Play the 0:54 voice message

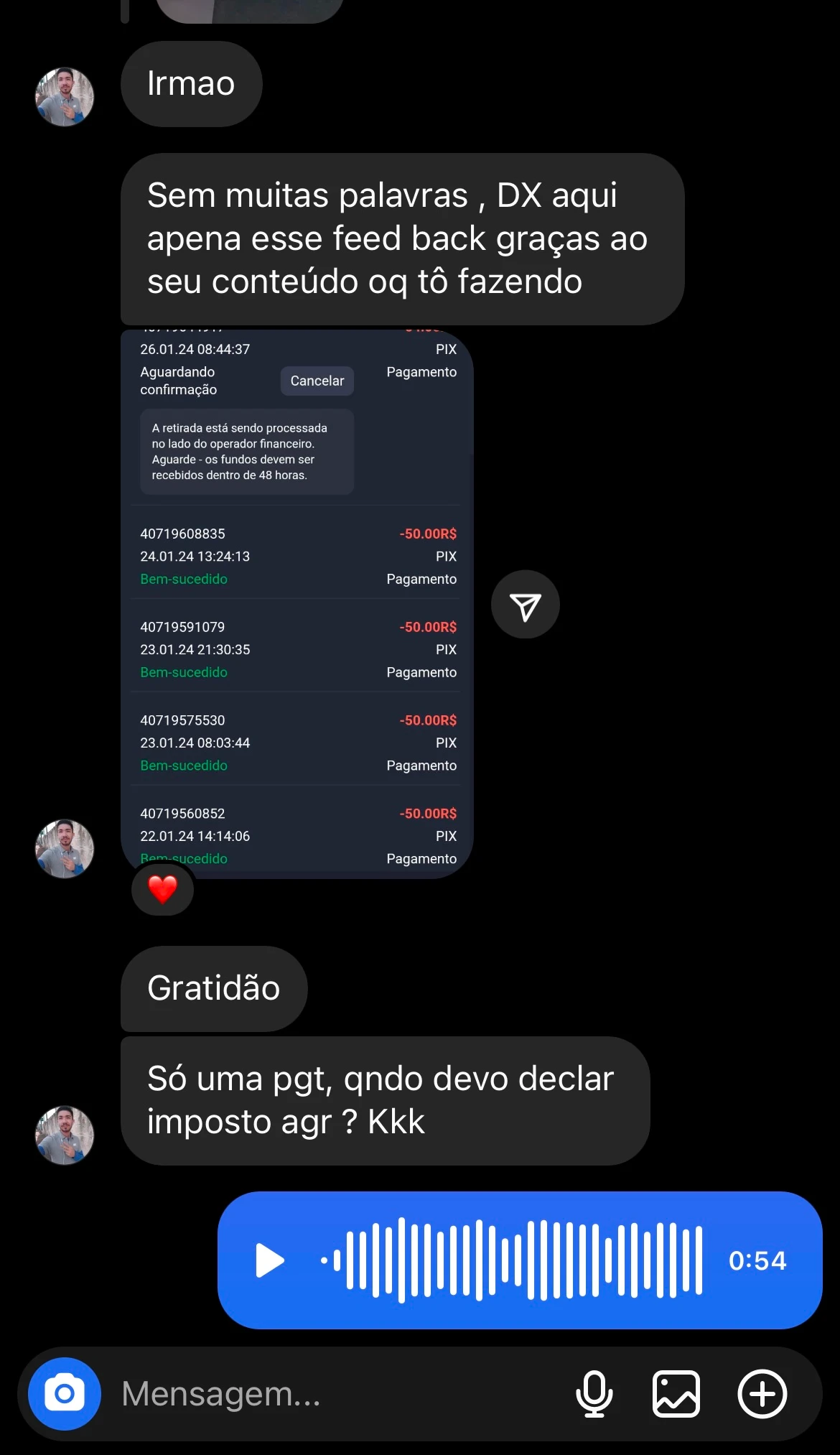[x=269, y=1260]
